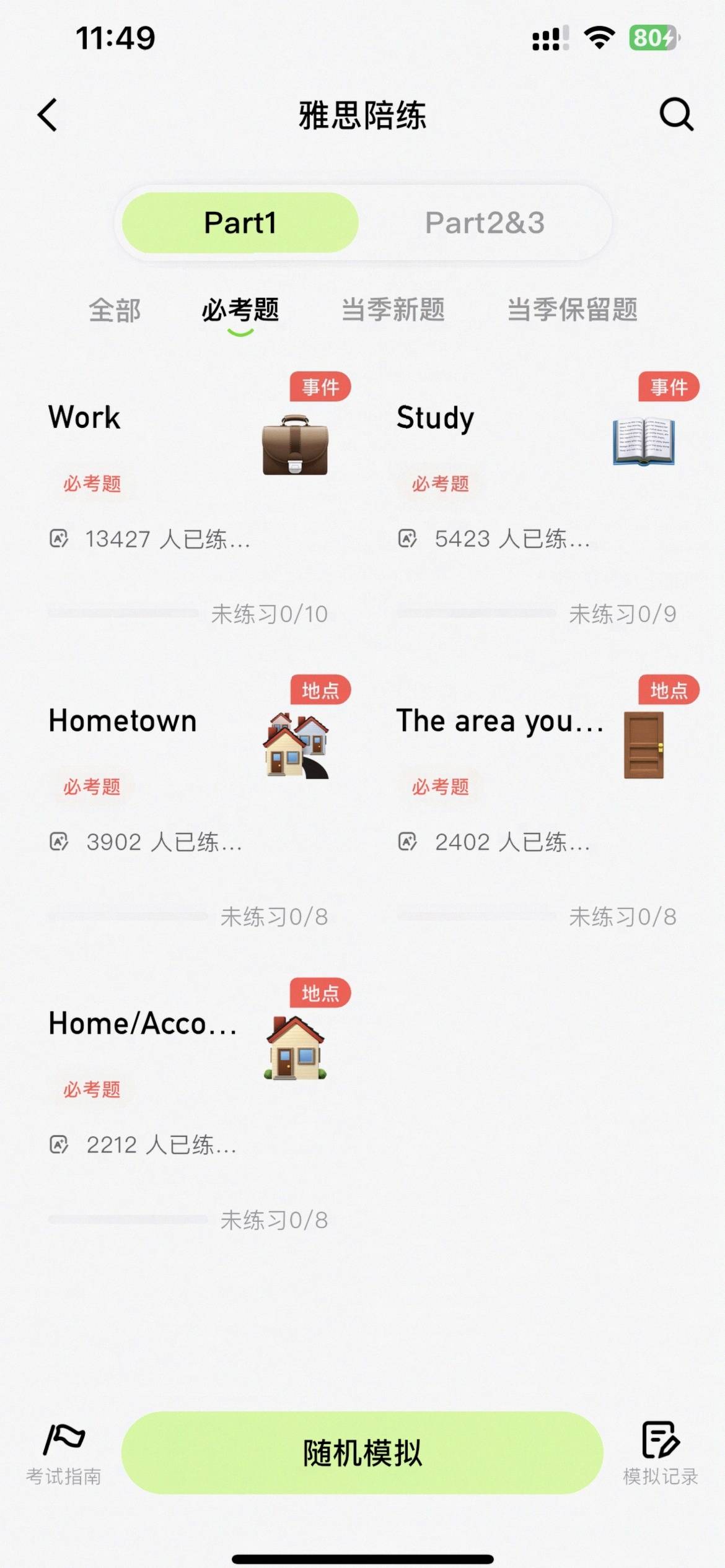725x1568 pixels.
Task: Select the Part1 segment
Action: (x=240, y=223)
